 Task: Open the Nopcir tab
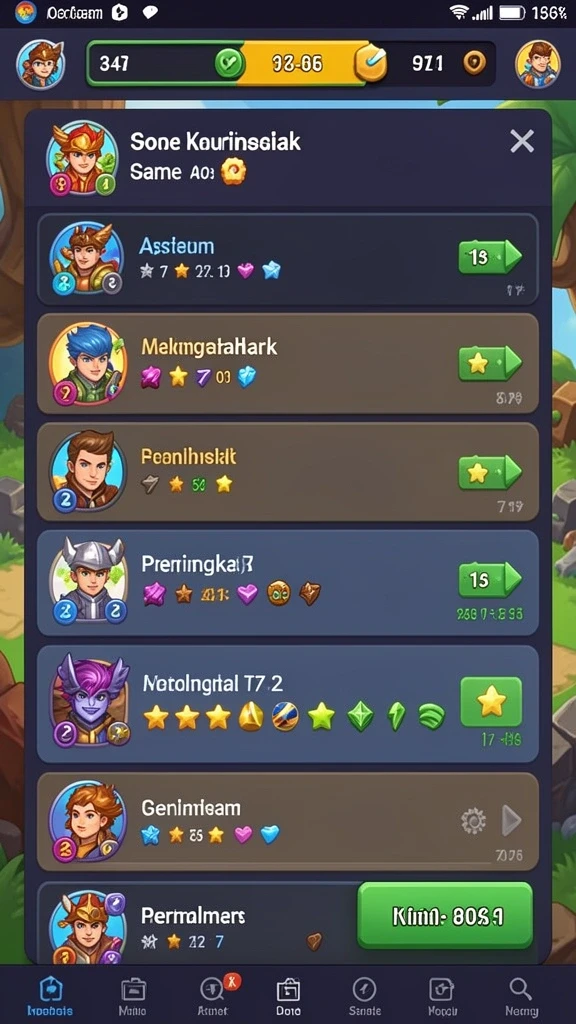443,997
